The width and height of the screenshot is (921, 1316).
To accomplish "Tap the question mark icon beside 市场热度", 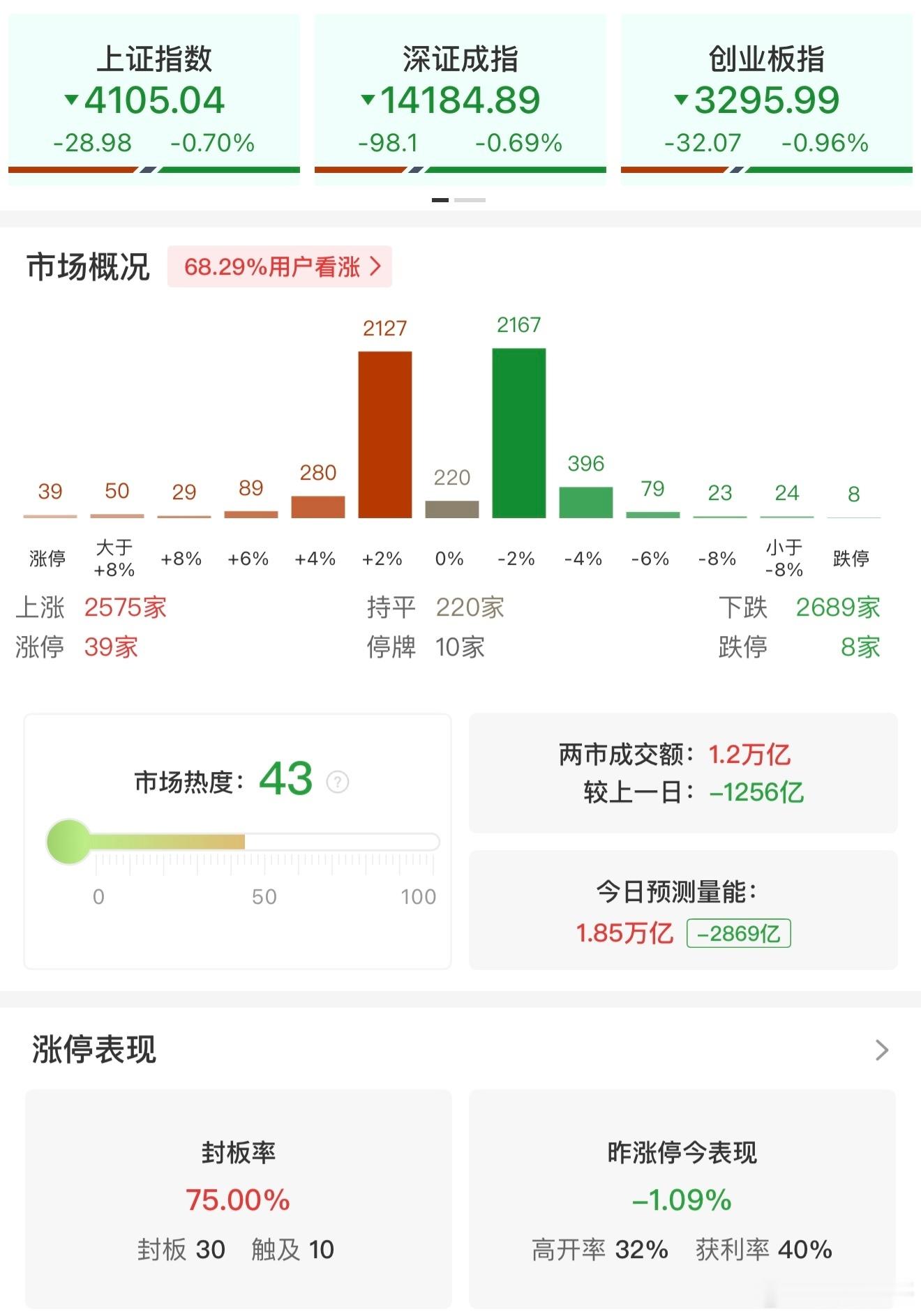I will point(336,783).
